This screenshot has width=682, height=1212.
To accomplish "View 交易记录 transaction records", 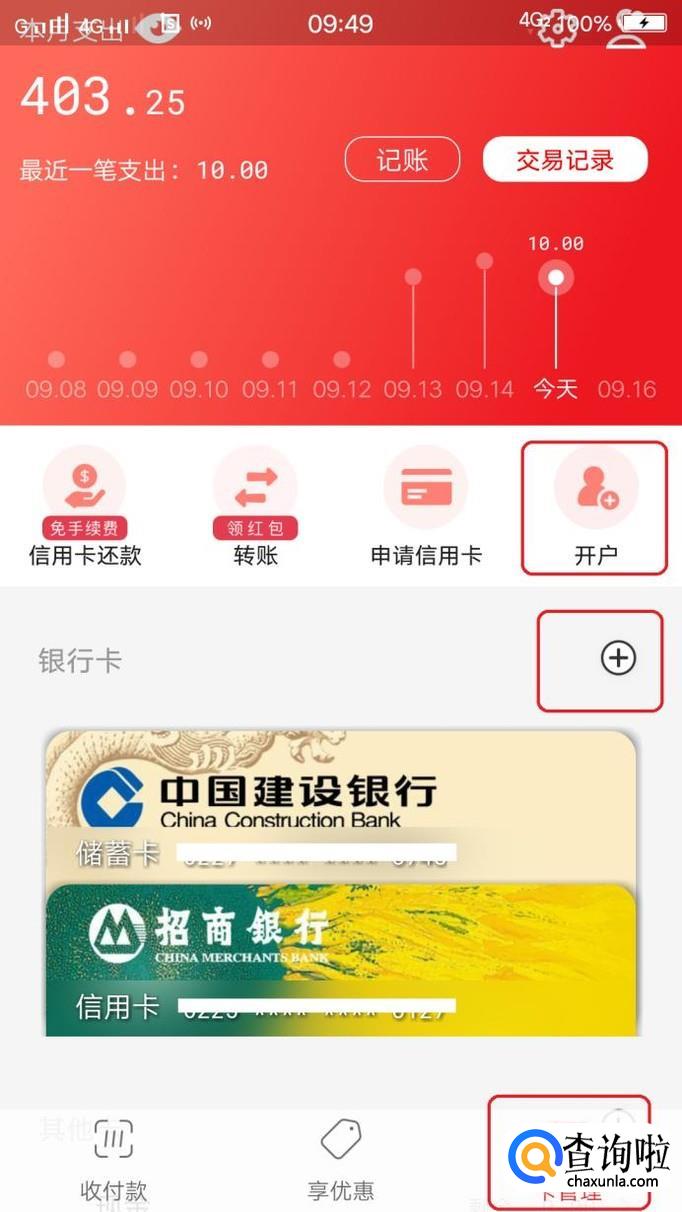I will (x=565, y=160).
